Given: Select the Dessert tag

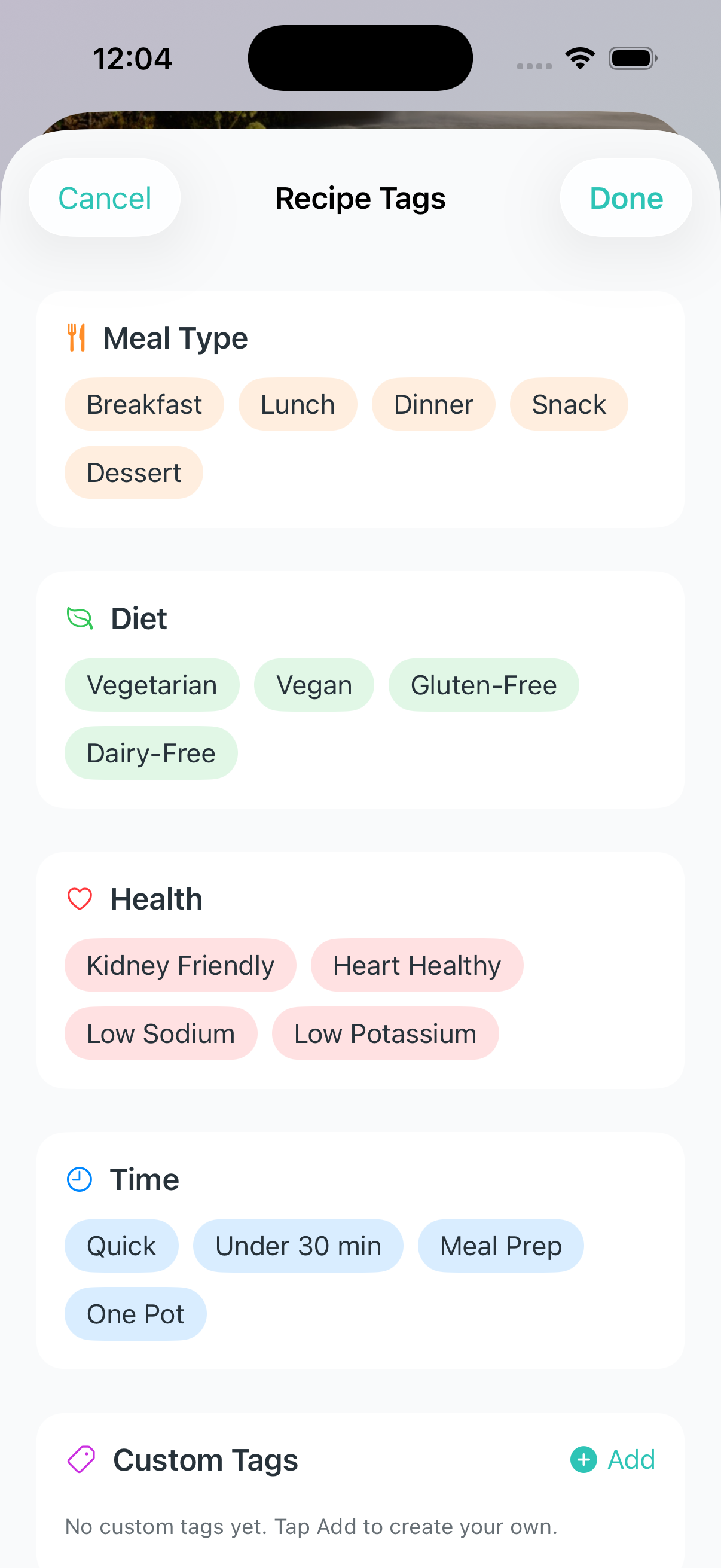Looking at the screenshot, I should pos(133,472).
